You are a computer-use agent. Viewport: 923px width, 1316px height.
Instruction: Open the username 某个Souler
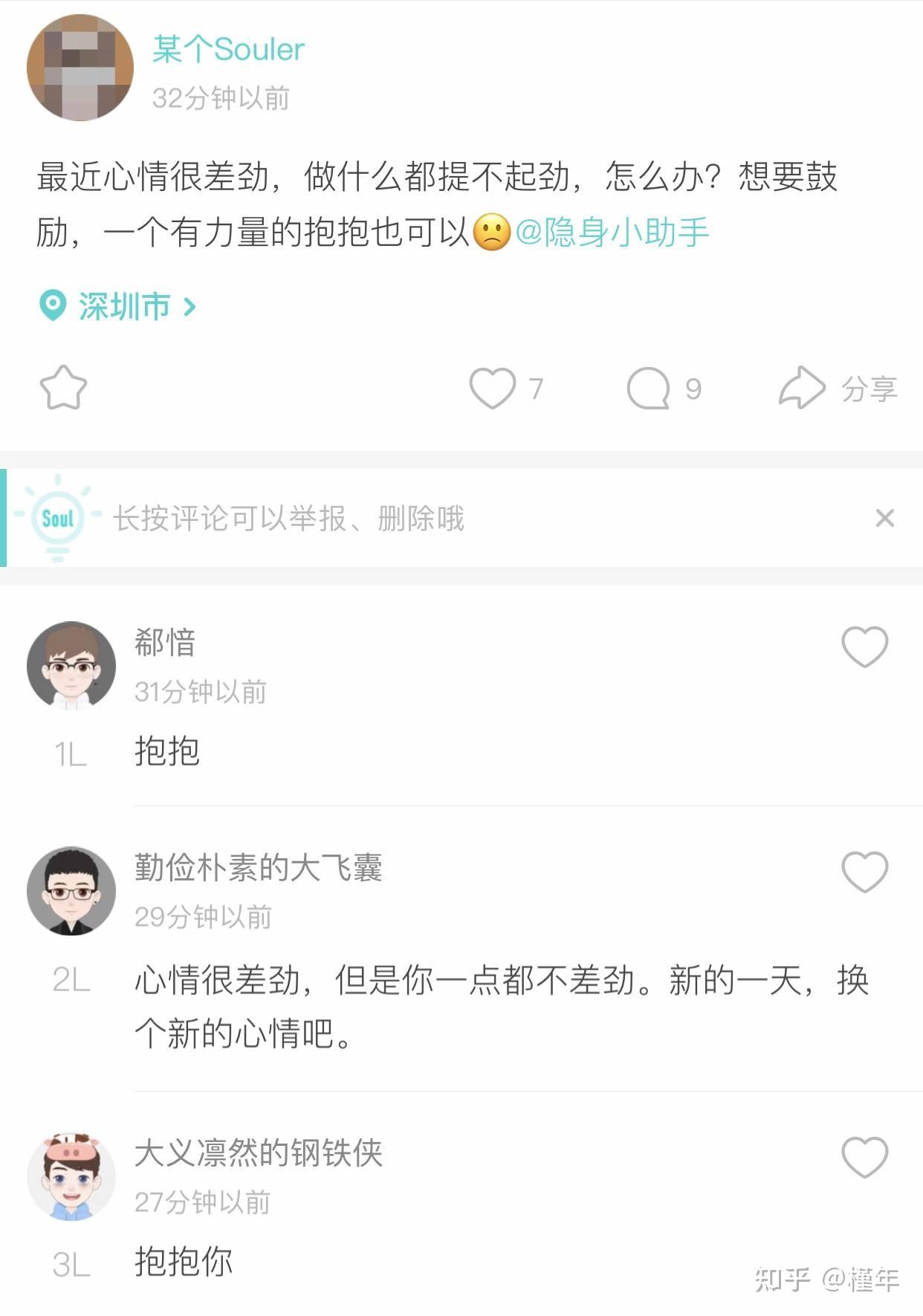[228, 50]
